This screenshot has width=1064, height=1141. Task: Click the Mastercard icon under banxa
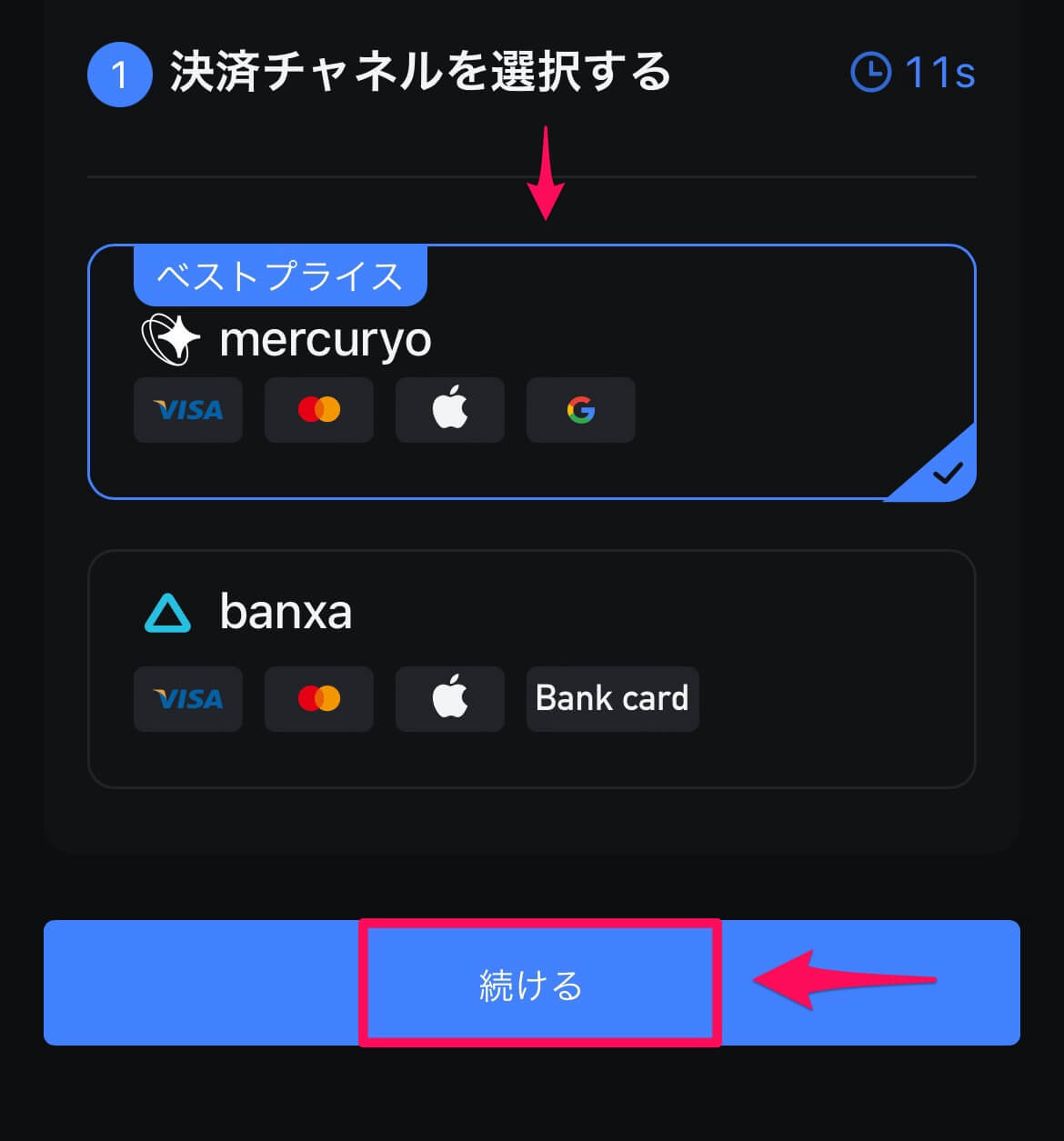pyautogui.click(x=318, y=699)
